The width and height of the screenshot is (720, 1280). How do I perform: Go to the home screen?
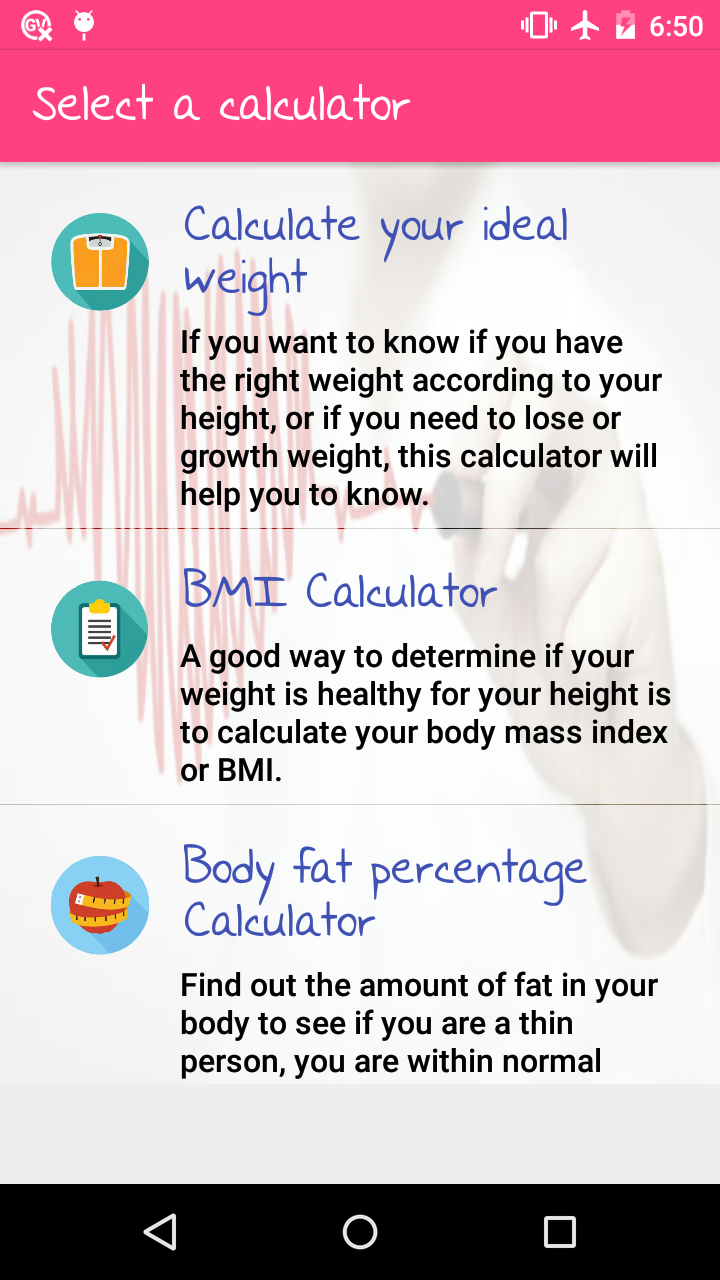360,1232
